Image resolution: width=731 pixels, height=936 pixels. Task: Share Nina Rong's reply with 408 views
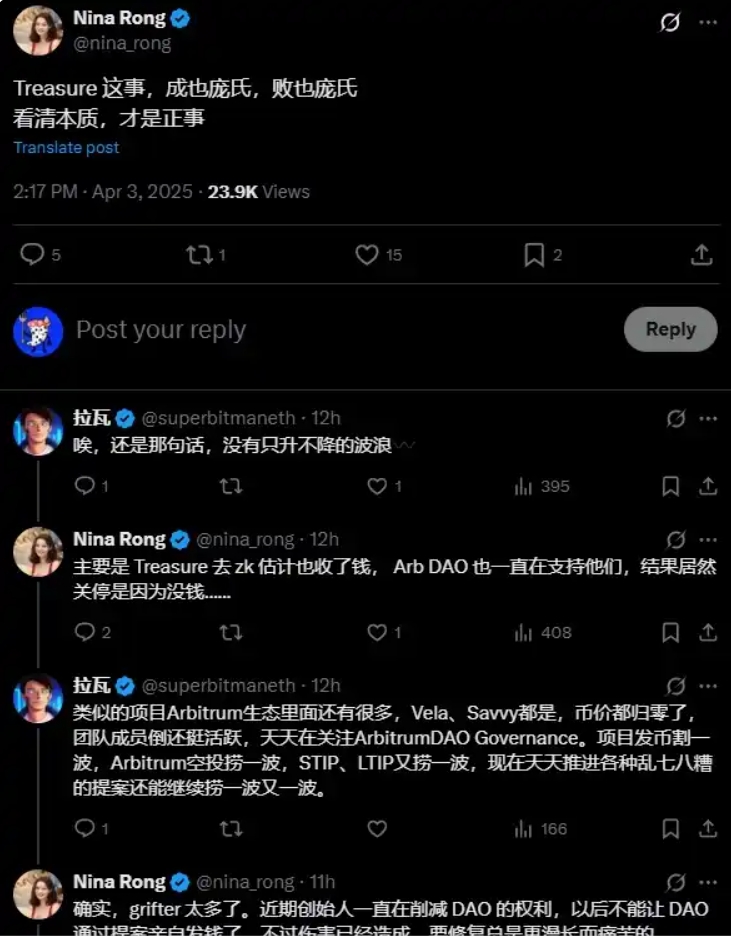(708, 632)
